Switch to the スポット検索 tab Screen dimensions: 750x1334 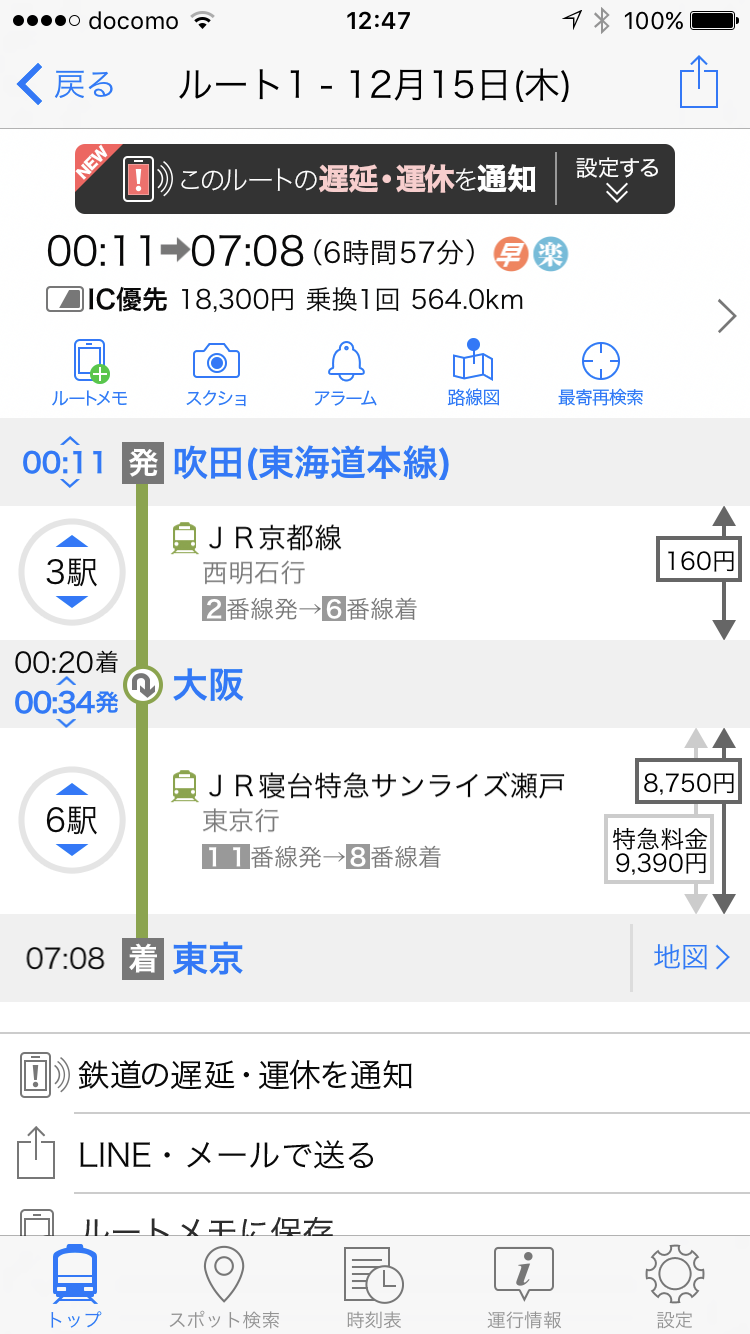tap(224, 1287)
